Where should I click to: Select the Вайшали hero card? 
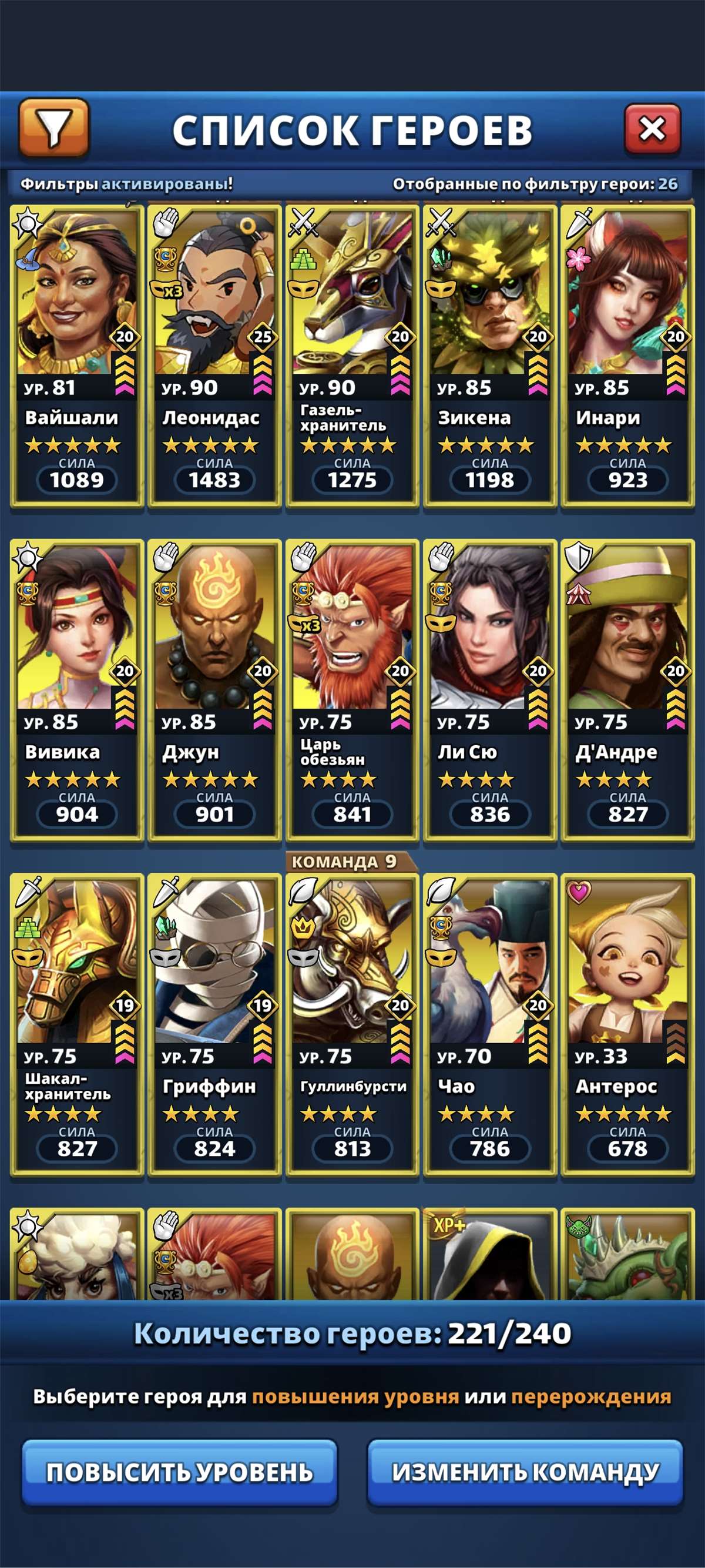(x=76, y=356)
